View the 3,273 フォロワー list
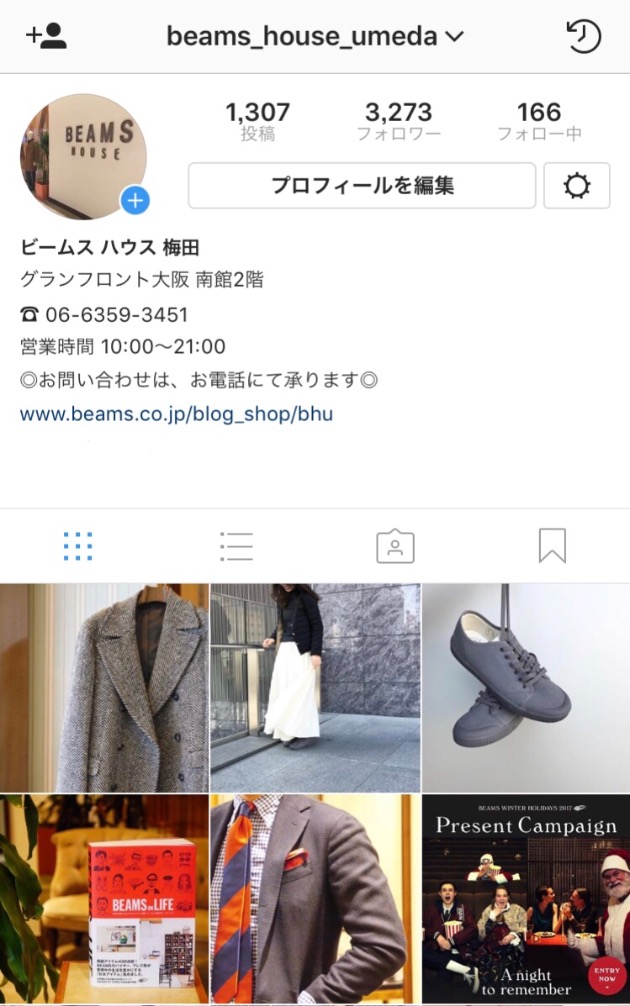The image size is (630, 1006). tap(398, 121)
